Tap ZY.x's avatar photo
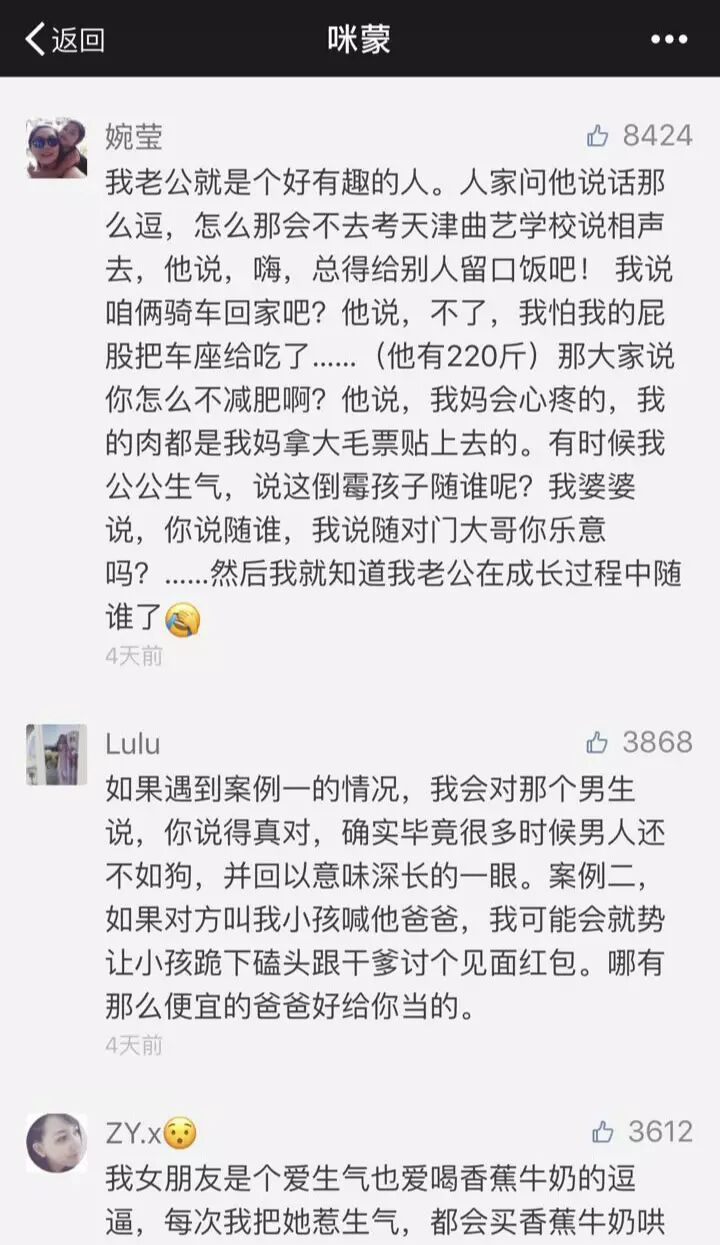720x1245 pixels. click(56, 1143)
